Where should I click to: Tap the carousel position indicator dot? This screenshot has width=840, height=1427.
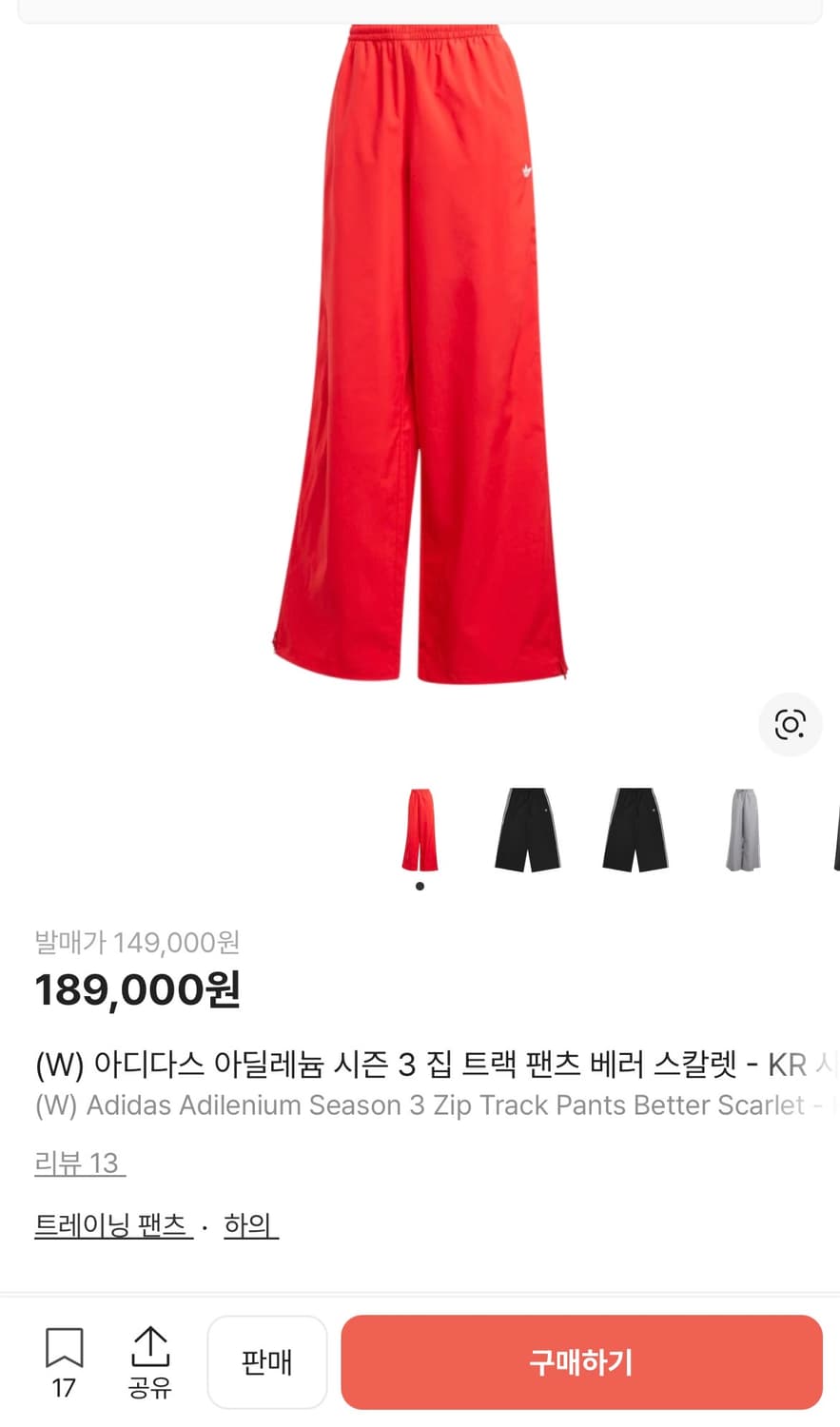420,886
